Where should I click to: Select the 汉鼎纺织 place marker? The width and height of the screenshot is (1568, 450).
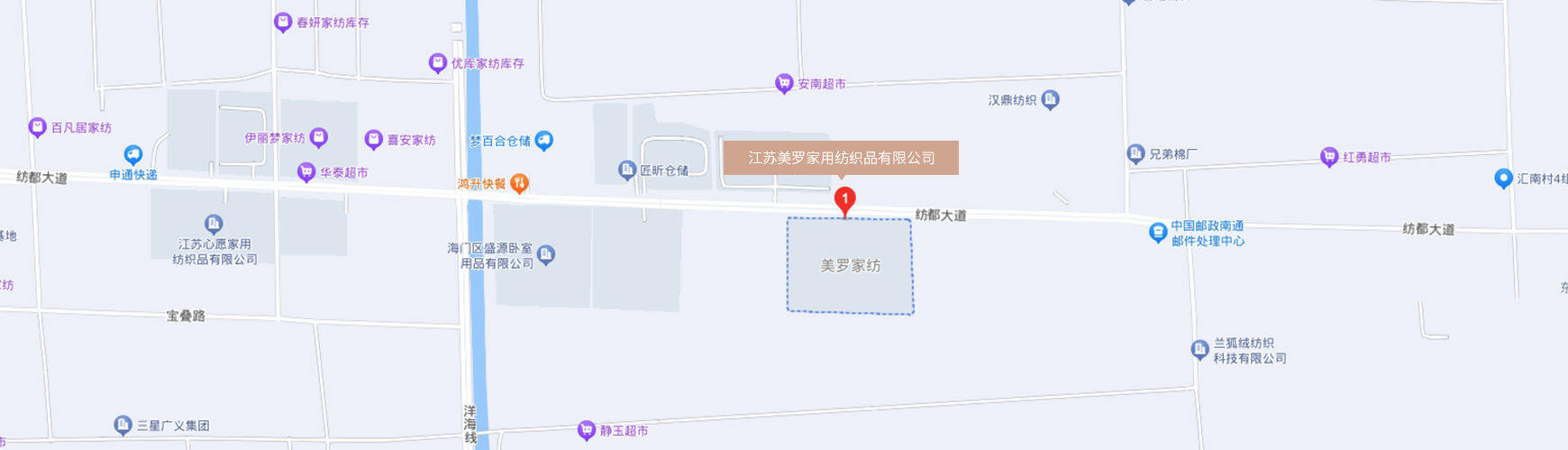(x=1050, y=99)
